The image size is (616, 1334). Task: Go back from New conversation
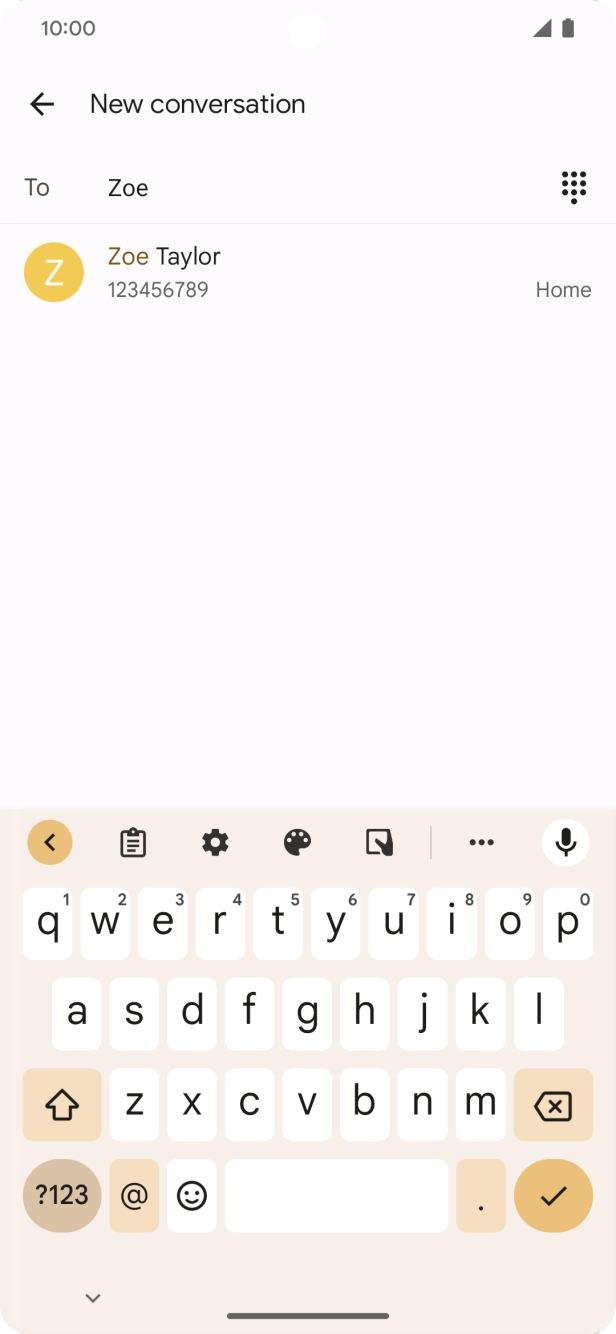(x=42, y=104)
